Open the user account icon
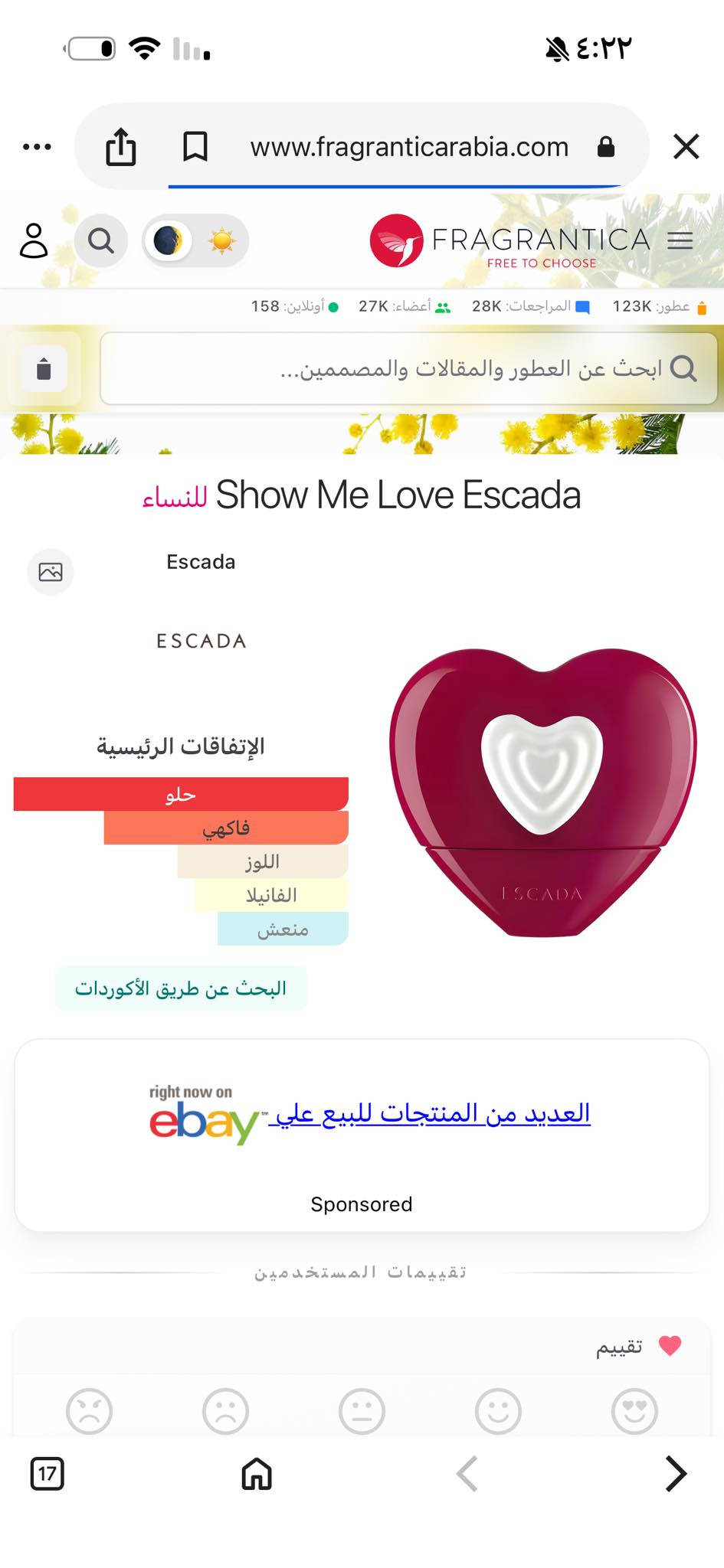Screen dimensions: 724x1568 pyautogui.click(x=34, y=241)
